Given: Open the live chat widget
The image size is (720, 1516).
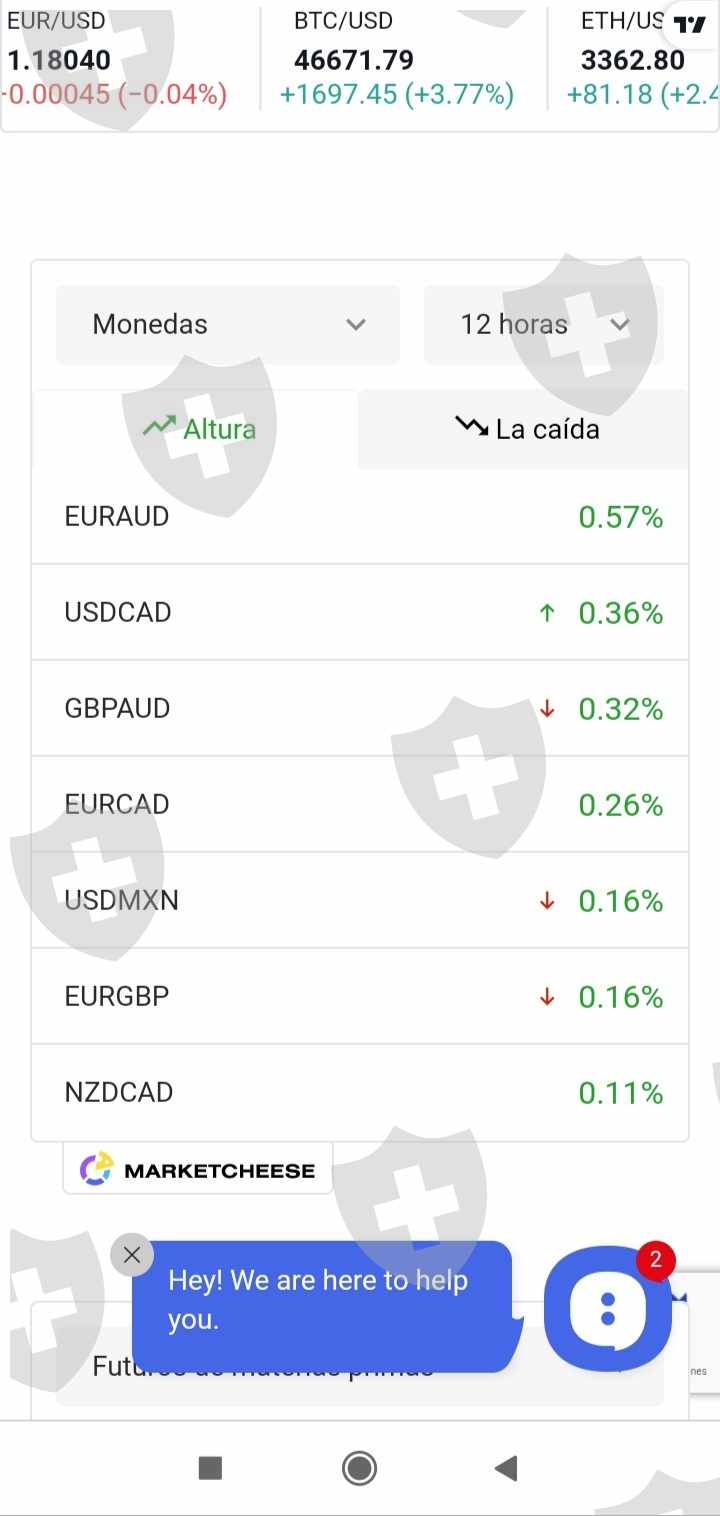Looking at the screenshot, I should pyautogui.click(x=607, y=1309).
